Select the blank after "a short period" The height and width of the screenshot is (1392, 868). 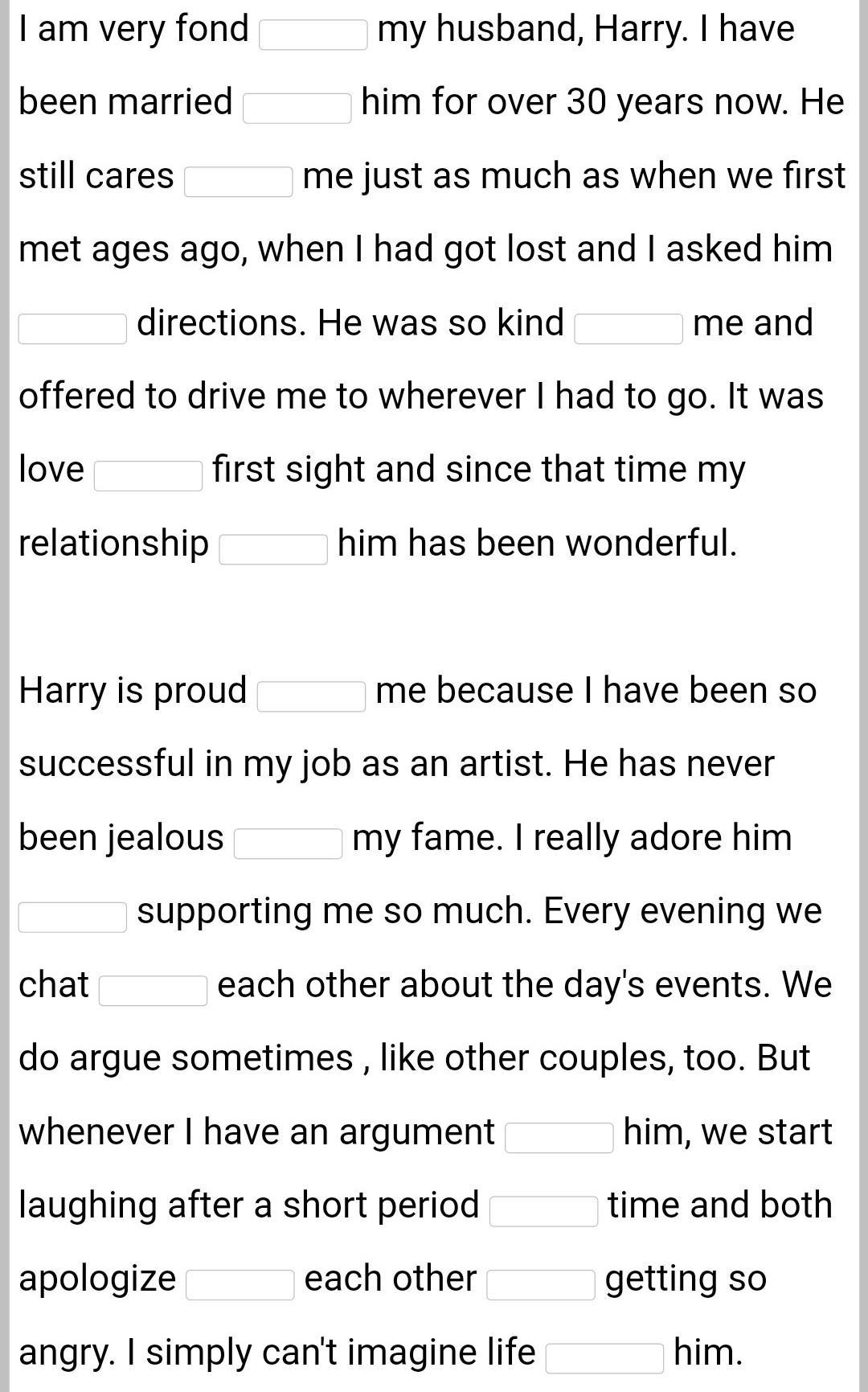click(544, 1211)
